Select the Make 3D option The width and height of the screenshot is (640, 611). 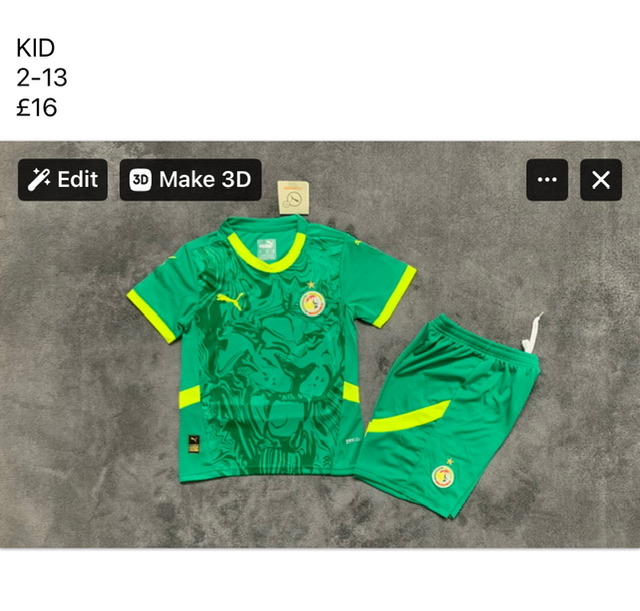pos(190,180)
